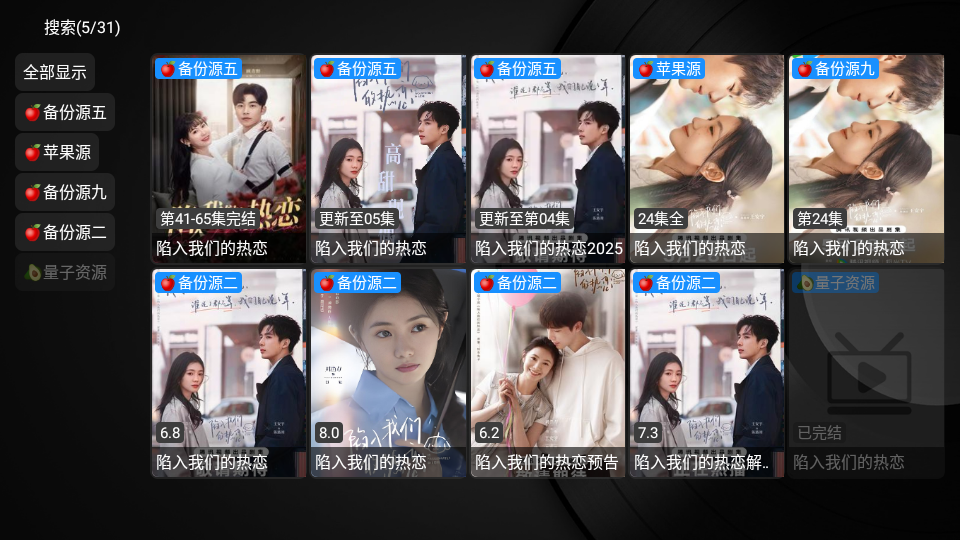Filter results by 备份源五
The width and height of the screenshot is (960, 540).
pyautogui.click(x=65, y=112)
